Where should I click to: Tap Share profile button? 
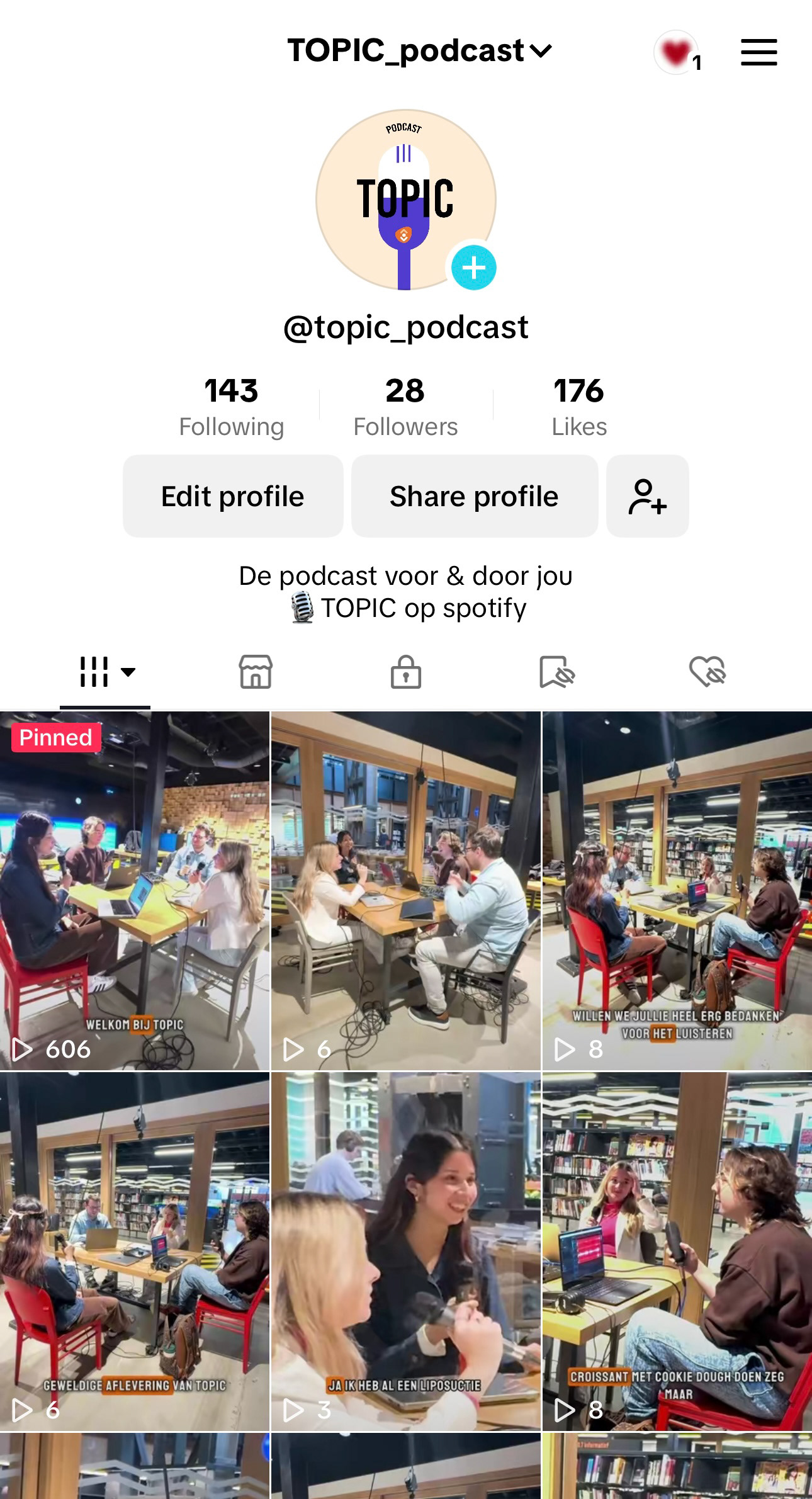coord(474,496)
